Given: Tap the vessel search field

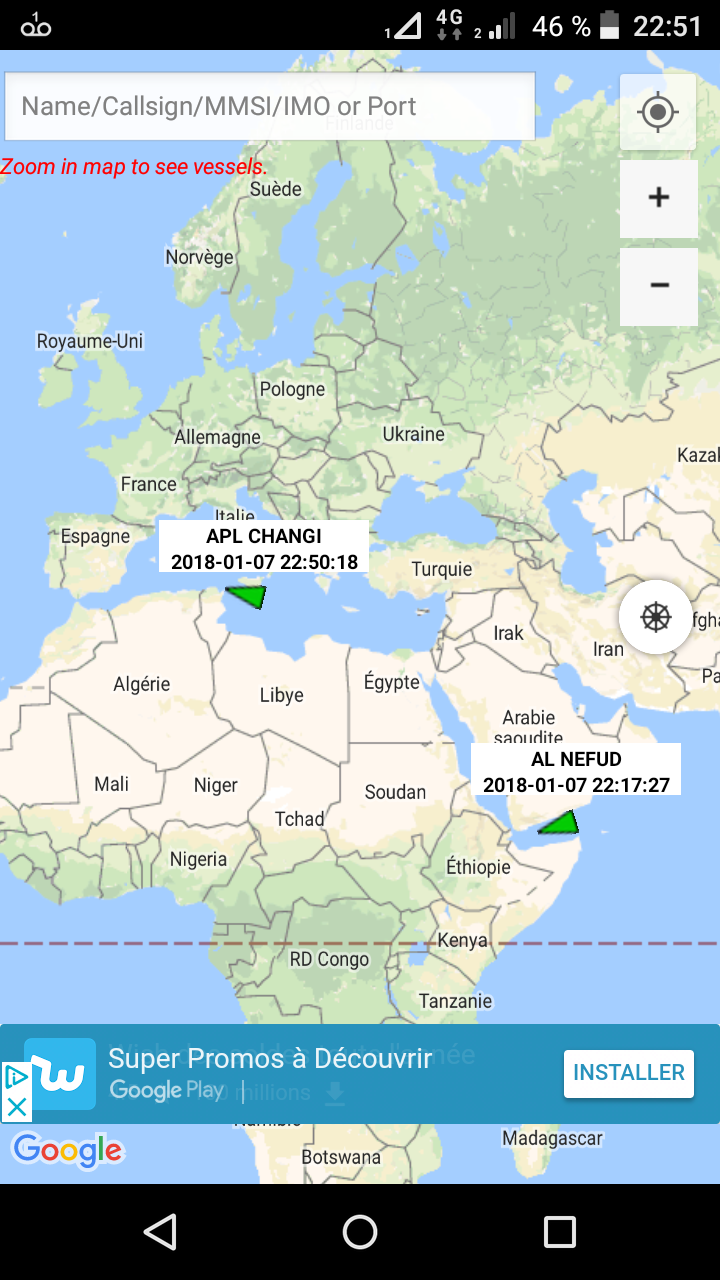Looking at the screenshot, I should click(270, 106).
